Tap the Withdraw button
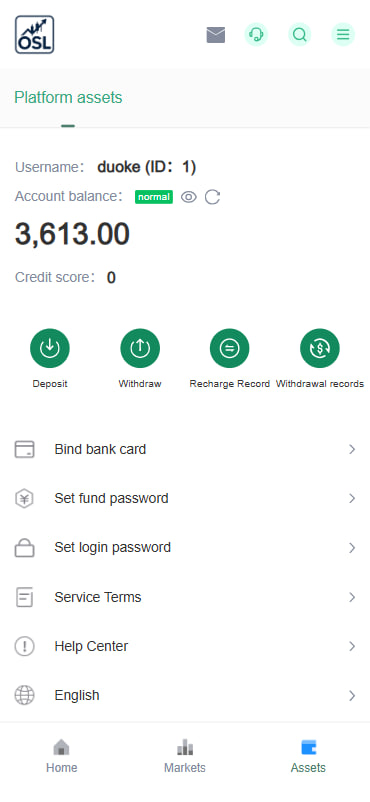Screen dimensions: 370x802 pos(140,359)
